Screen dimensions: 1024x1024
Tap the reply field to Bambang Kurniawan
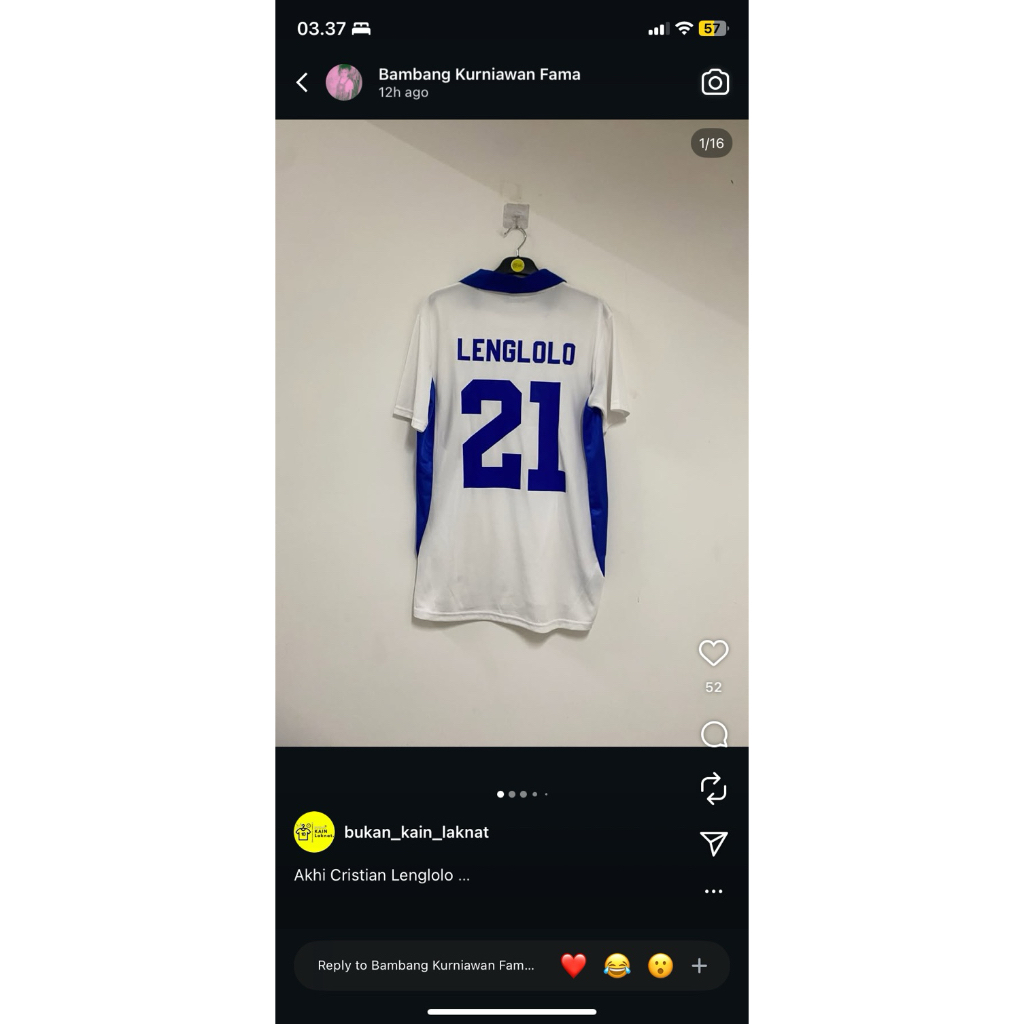[426, 966]
